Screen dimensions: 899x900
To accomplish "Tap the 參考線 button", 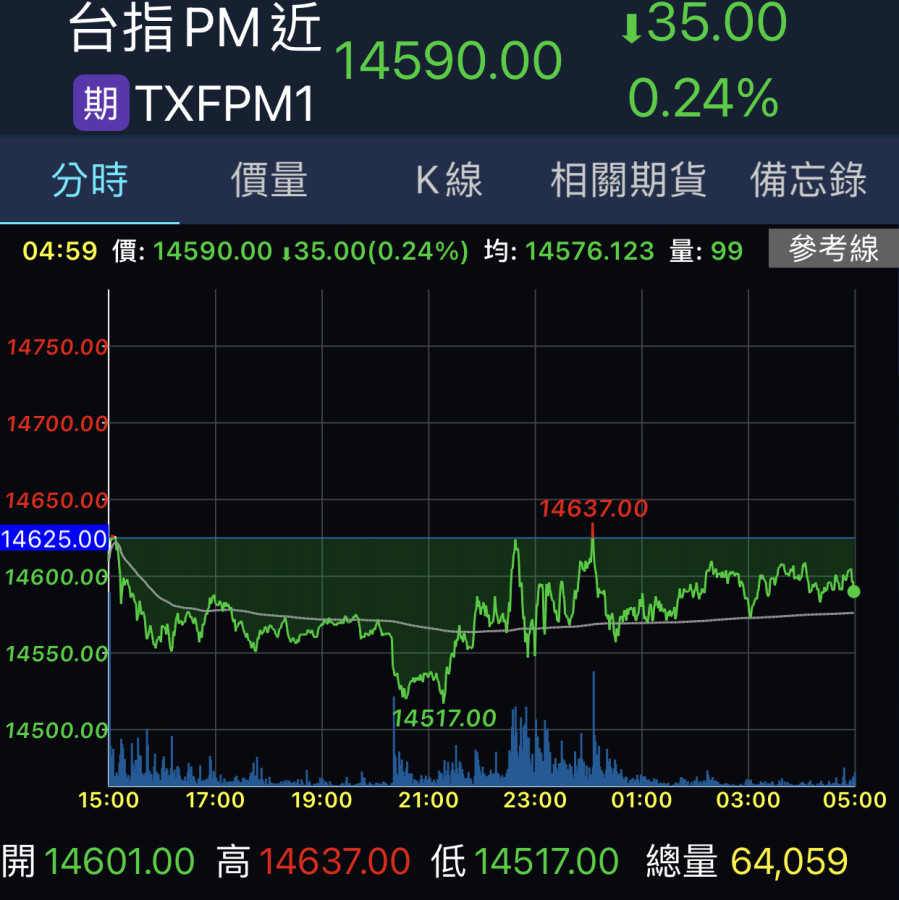I will click(x=833, y=249).
